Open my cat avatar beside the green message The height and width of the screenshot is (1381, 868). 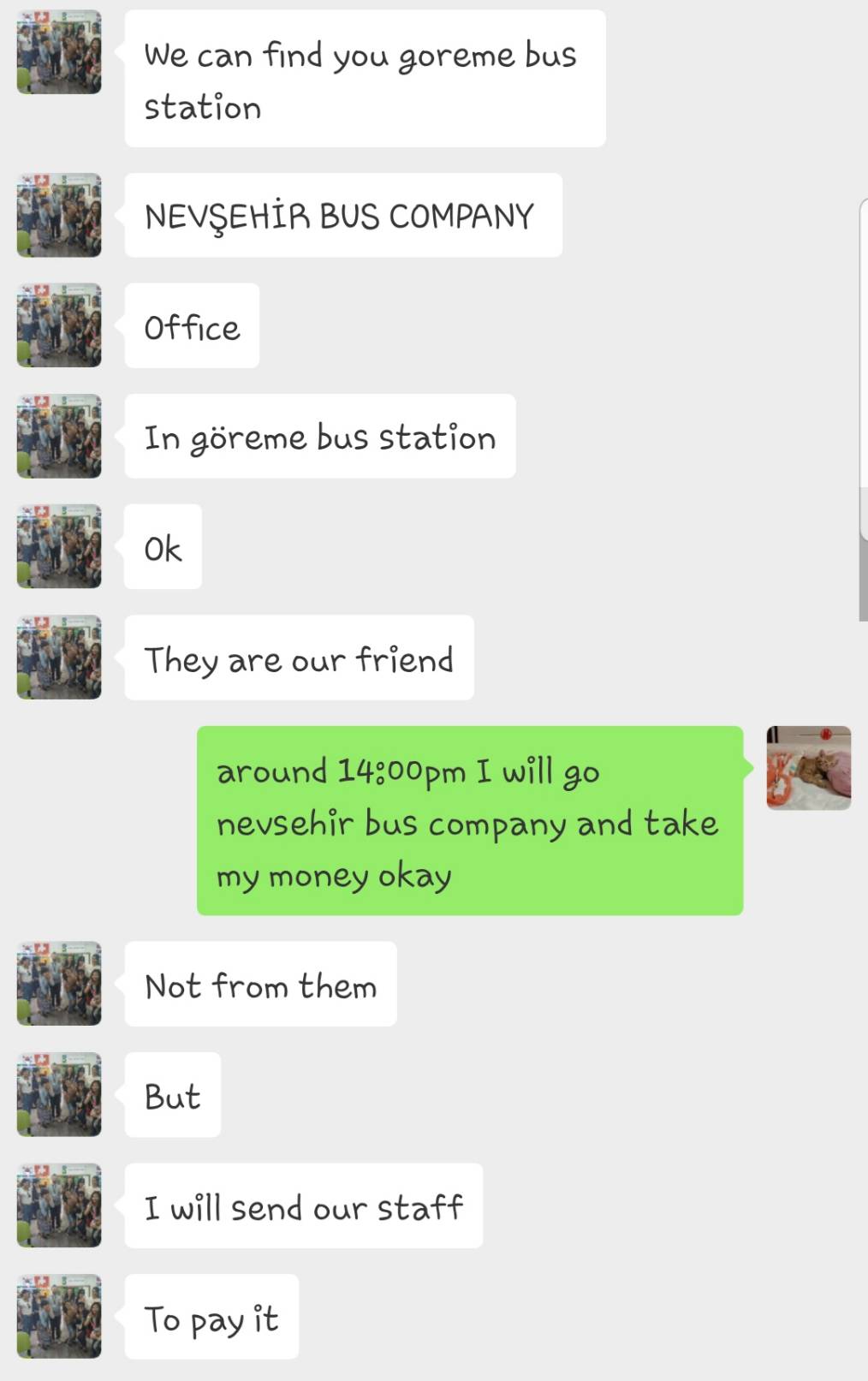coord(808,768)
